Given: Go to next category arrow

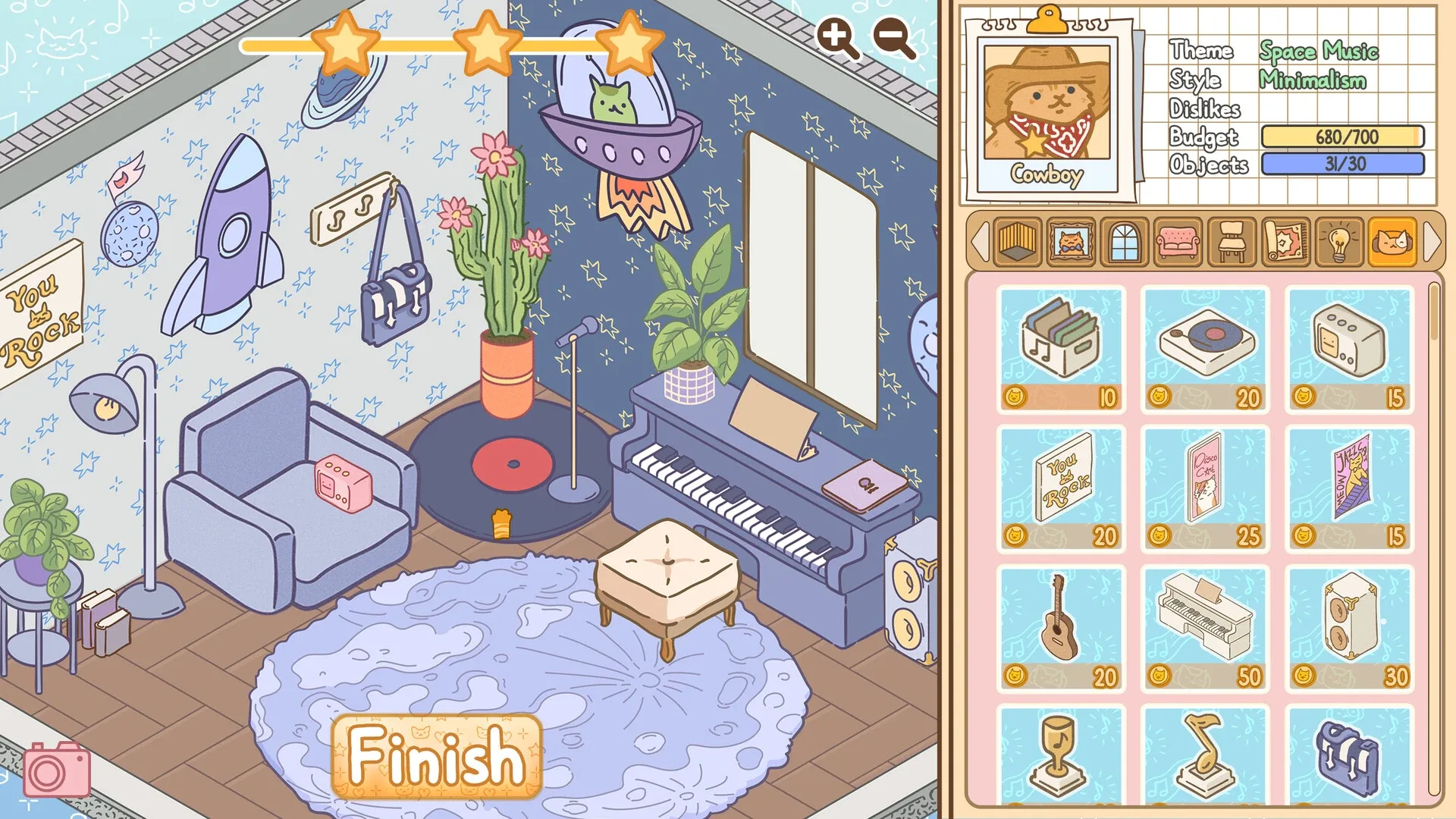Looking at the screenshot, I should coord(1432,243).
